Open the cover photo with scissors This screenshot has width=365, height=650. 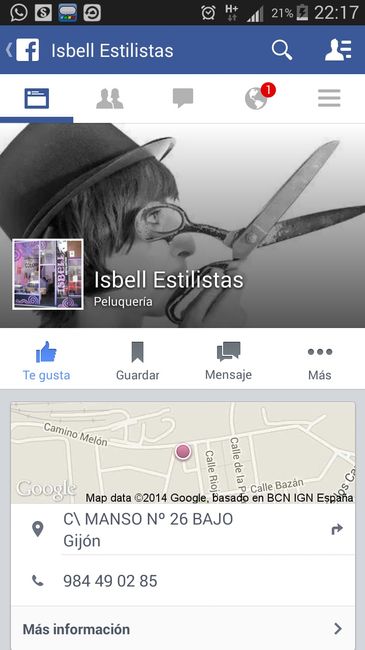click(224, 199)
